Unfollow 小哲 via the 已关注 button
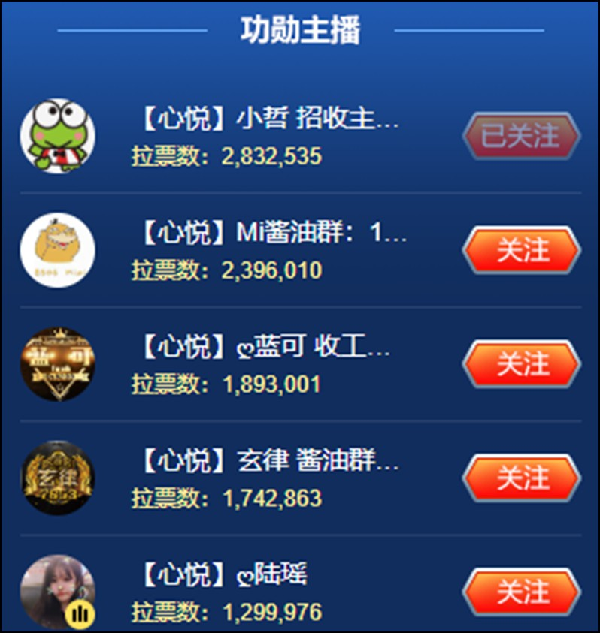The height and width of the screenshot is (633, 600). click(x=521, y=137)
